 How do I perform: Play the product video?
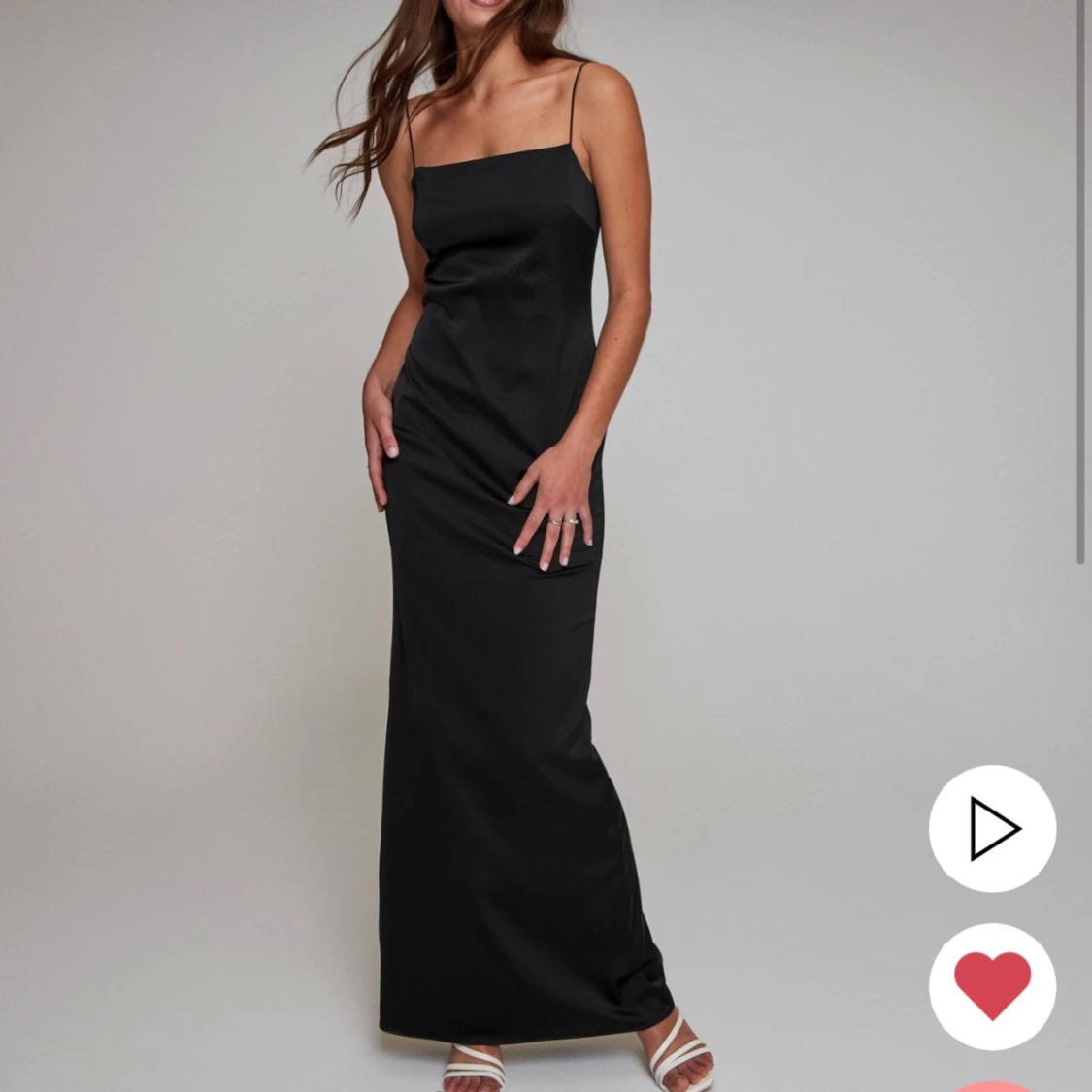992,828
